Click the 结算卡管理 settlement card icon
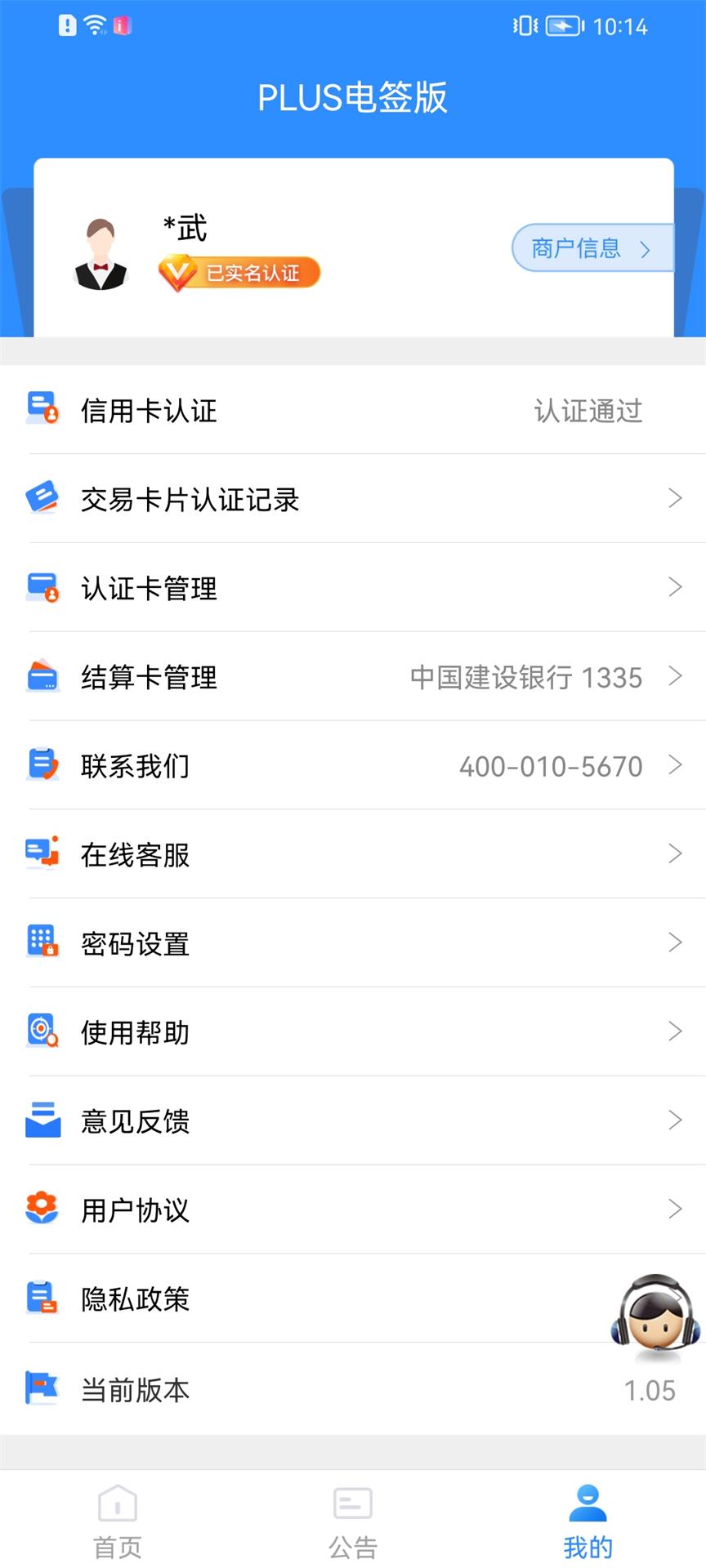706x1568 pixels. coord(43,676)
